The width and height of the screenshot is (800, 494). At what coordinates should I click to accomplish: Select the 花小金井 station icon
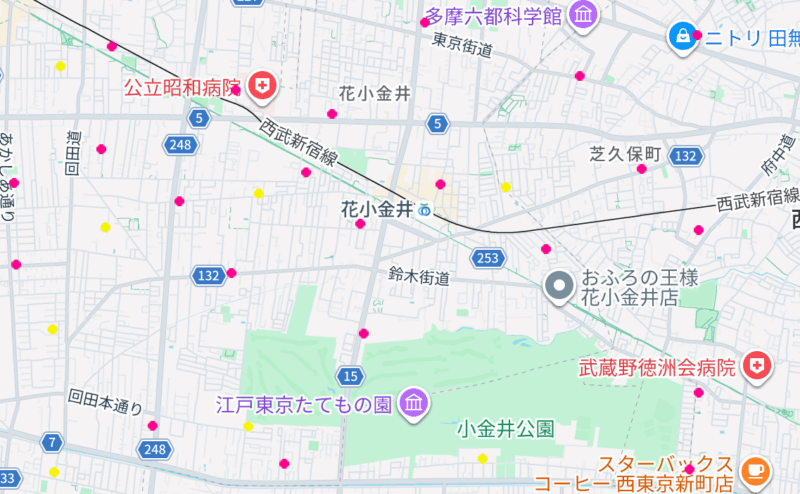[425, 210]
